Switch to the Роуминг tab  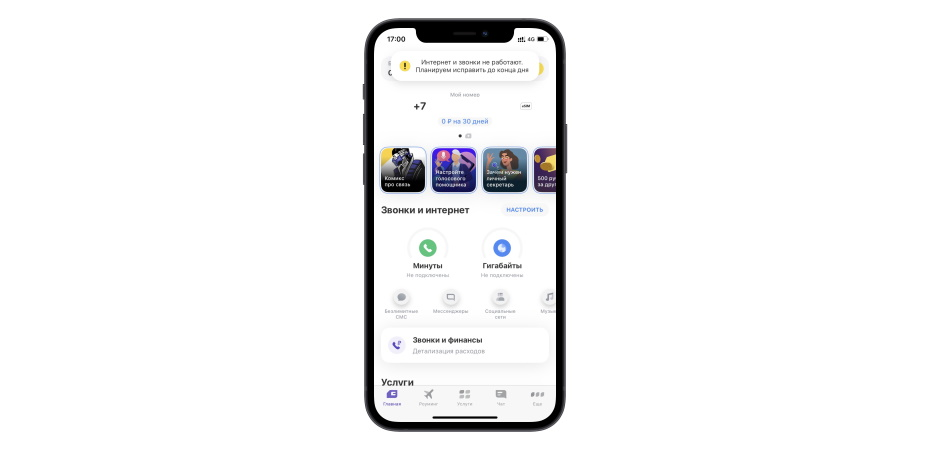[x=428, y=397]
